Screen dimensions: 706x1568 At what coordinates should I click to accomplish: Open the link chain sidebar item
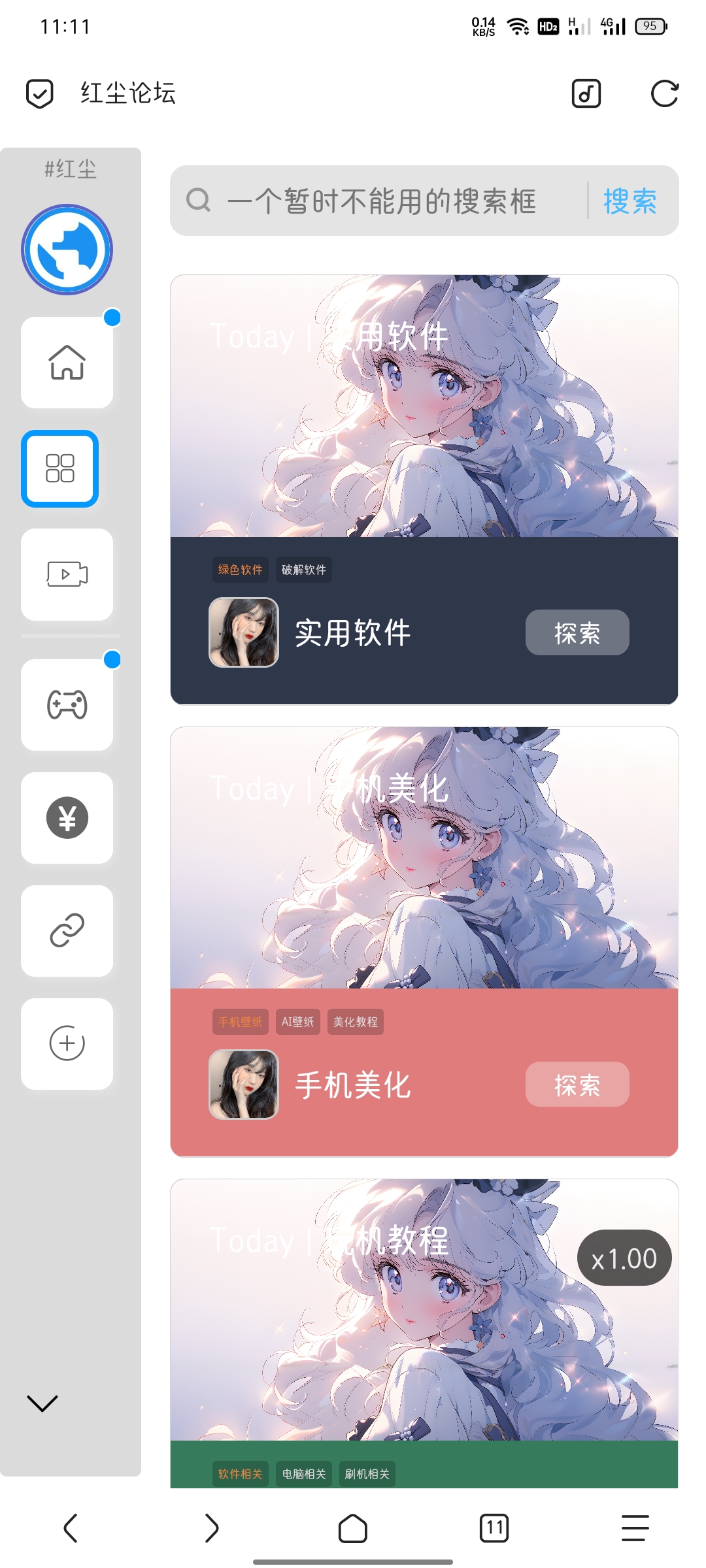(67, 931)
